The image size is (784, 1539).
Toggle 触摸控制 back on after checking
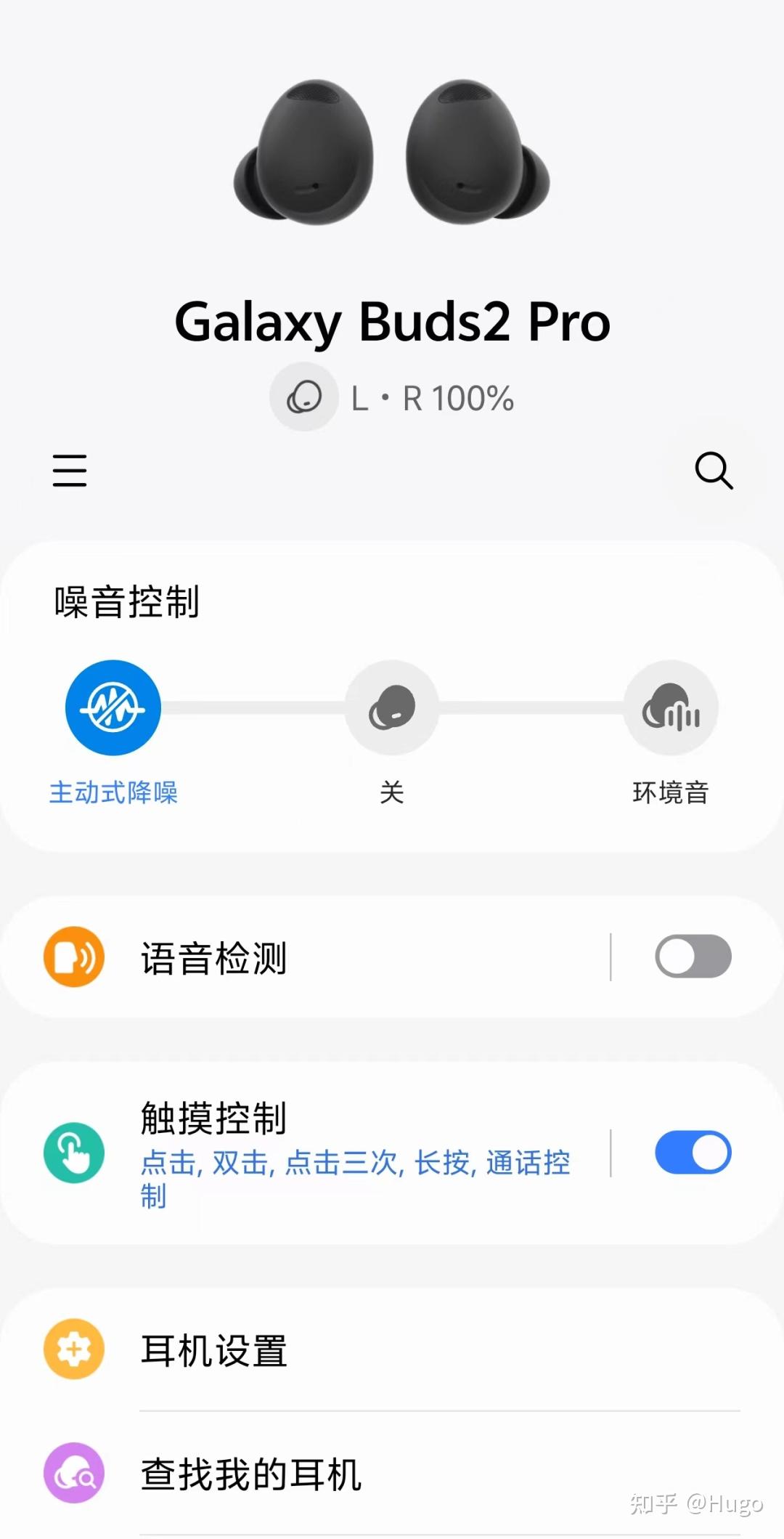click(x=692, y=1153)
